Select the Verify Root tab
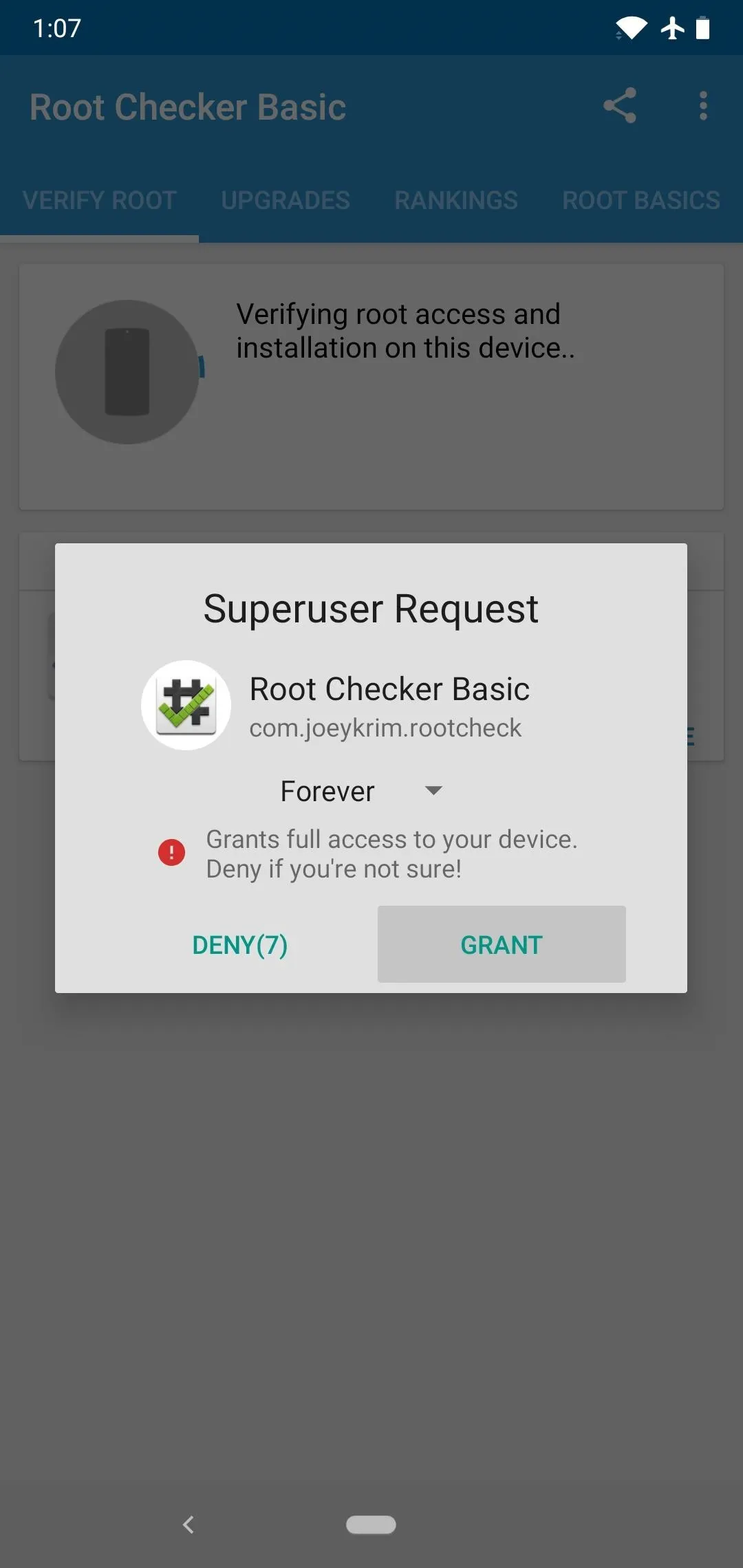This screenshot has height=1568, width=743. (100, 200)
